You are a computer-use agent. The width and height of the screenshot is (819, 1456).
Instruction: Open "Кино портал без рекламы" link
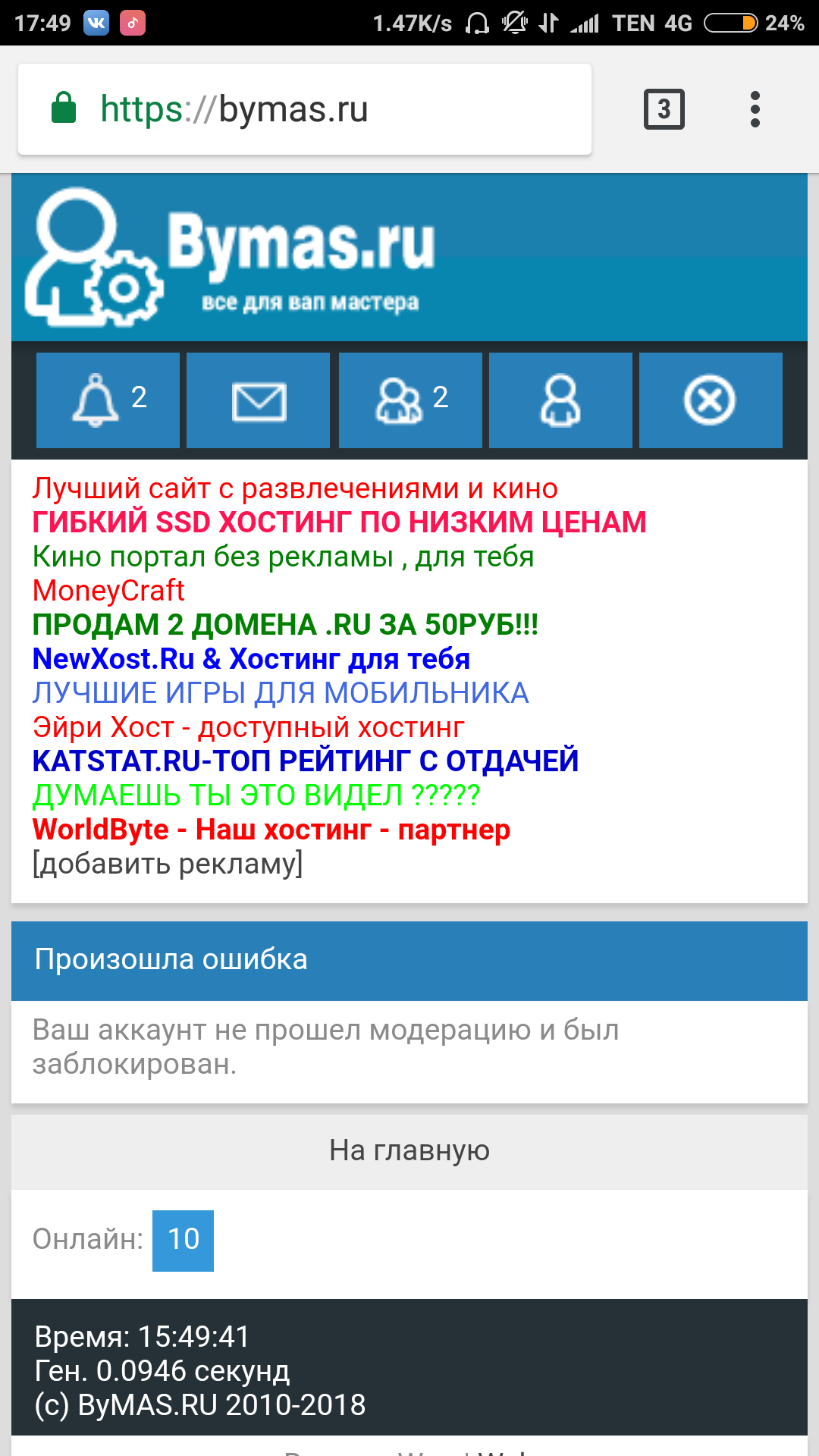[x=283, y=557]
